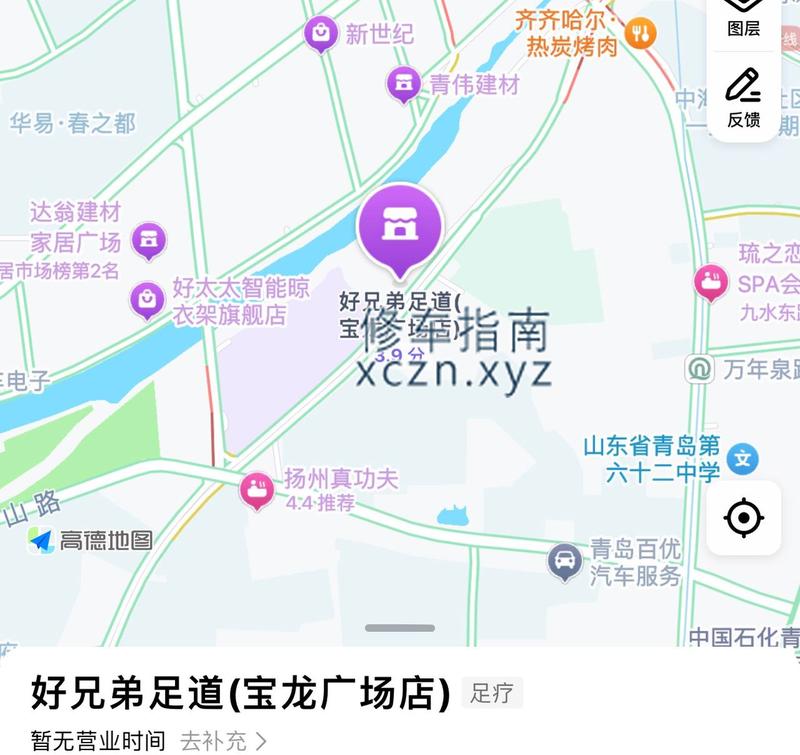Image resolution: width=800 pixels, height=755 pixels.
Task: Select 达翁建材家居广场 marker
Action: click(x=149, y=239)
